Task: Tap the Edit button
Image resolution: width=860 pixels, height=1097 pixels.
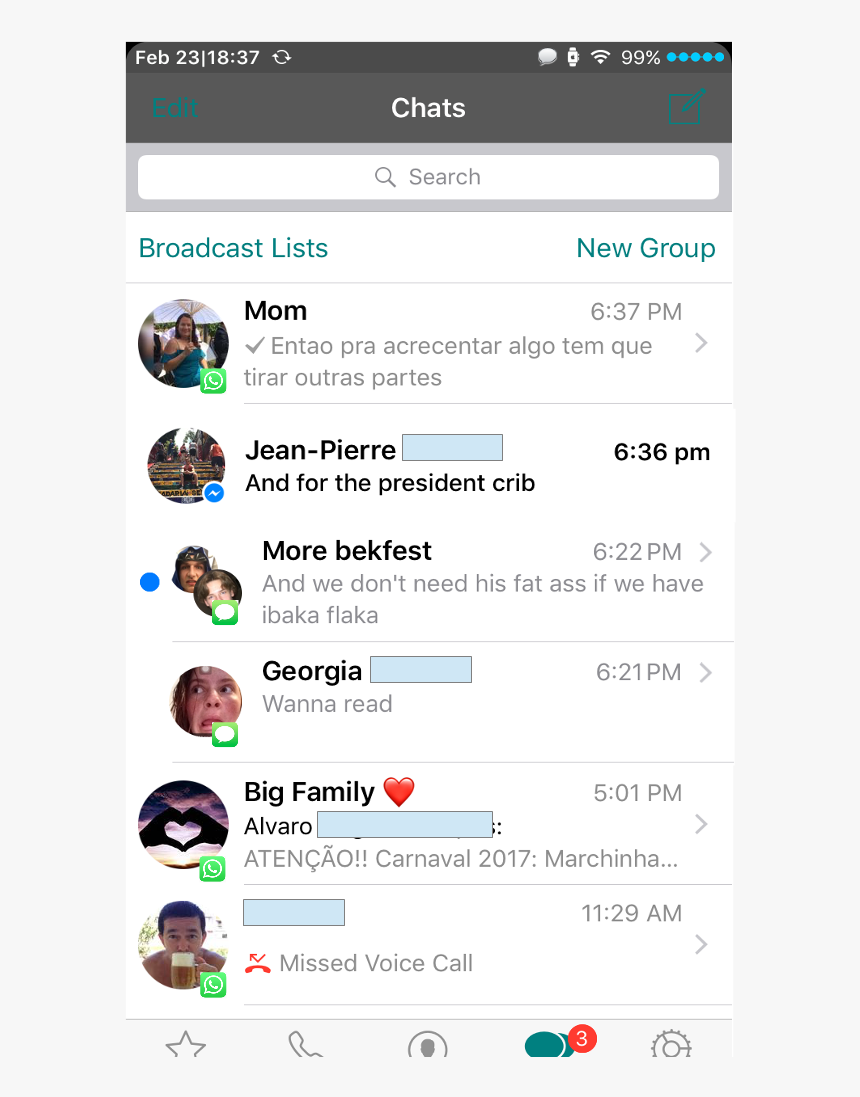Action: [174, 108]
